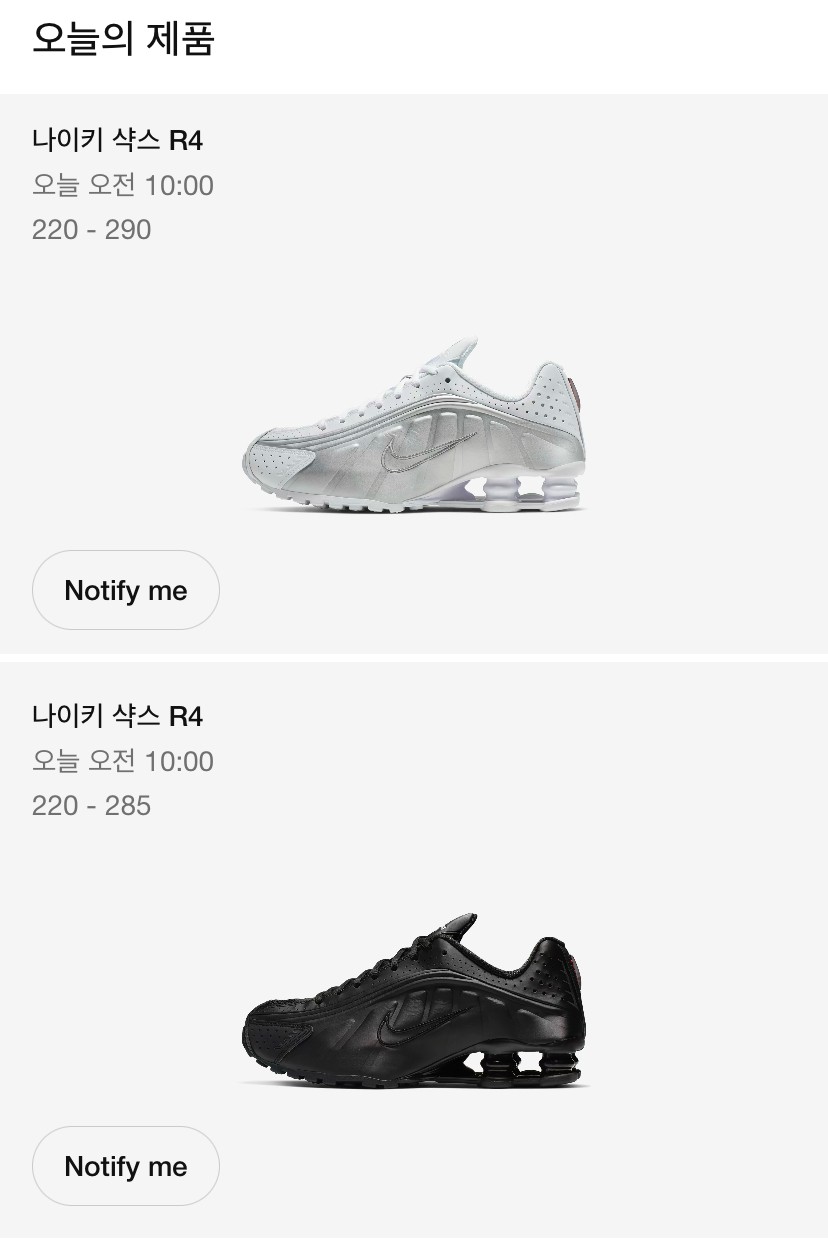This screenshot has height=1244, width=828.
Task: Tap Notify me for the silver Shox R4
Action: [x=126, y=590]
